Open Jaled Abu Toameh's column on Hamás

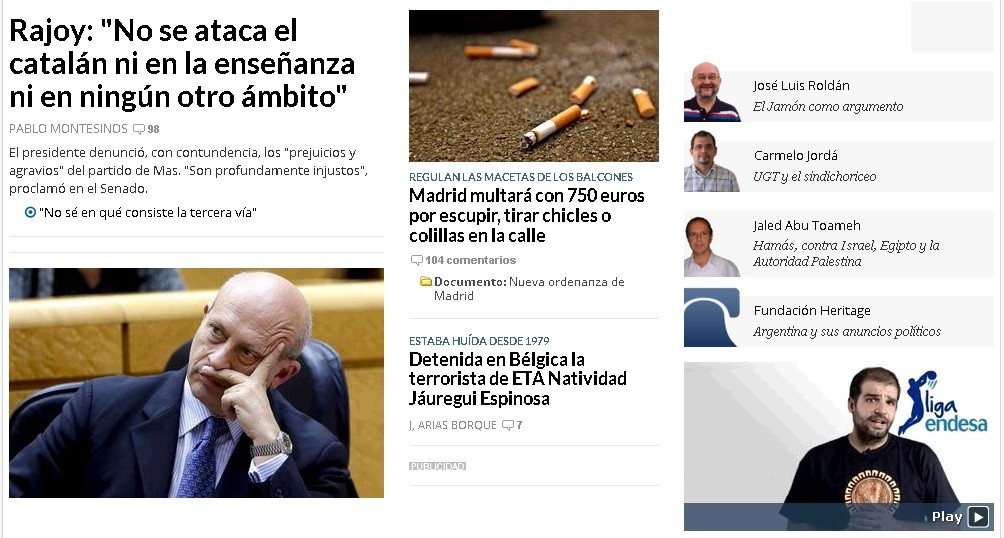pos(846,253)
